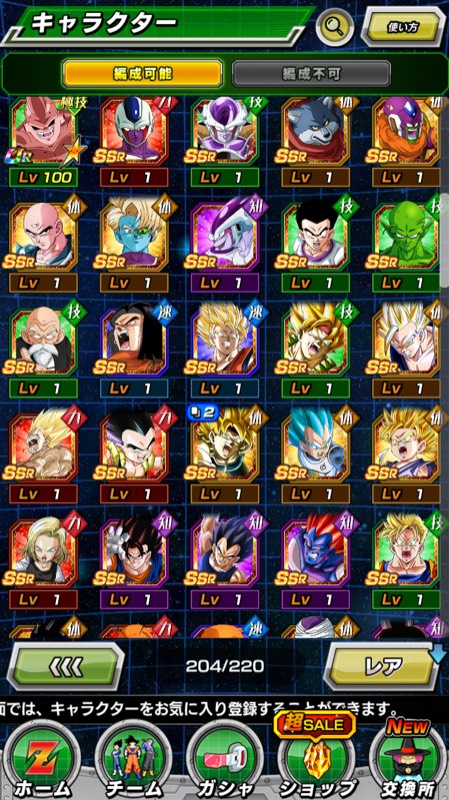The width and height of the screenshot is (449, 800).
Task: Switch to the 編成可能 tab
Action: 142,74
